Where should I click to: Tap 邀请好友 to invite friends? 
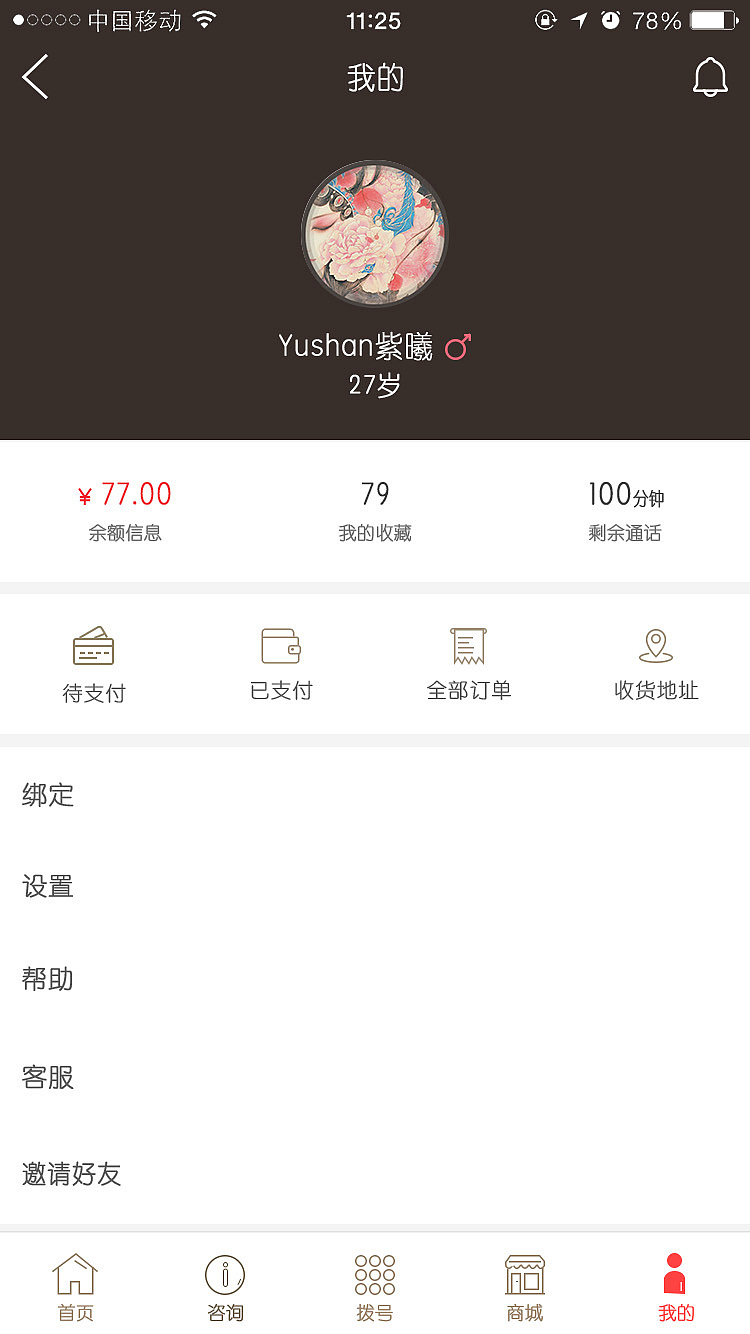[x=70, y=1175]
